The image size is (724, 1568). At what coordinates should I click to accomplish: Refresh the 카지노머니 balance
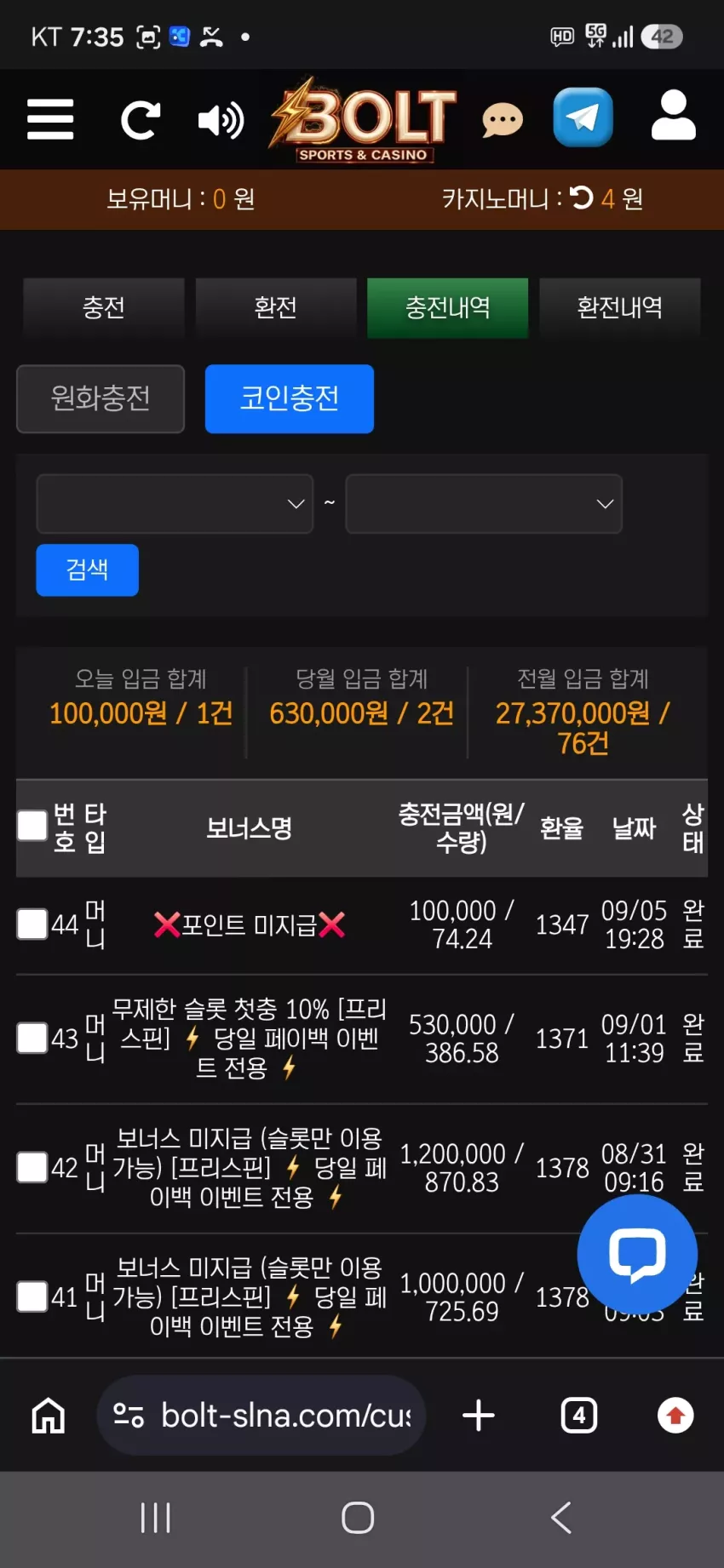581,197
